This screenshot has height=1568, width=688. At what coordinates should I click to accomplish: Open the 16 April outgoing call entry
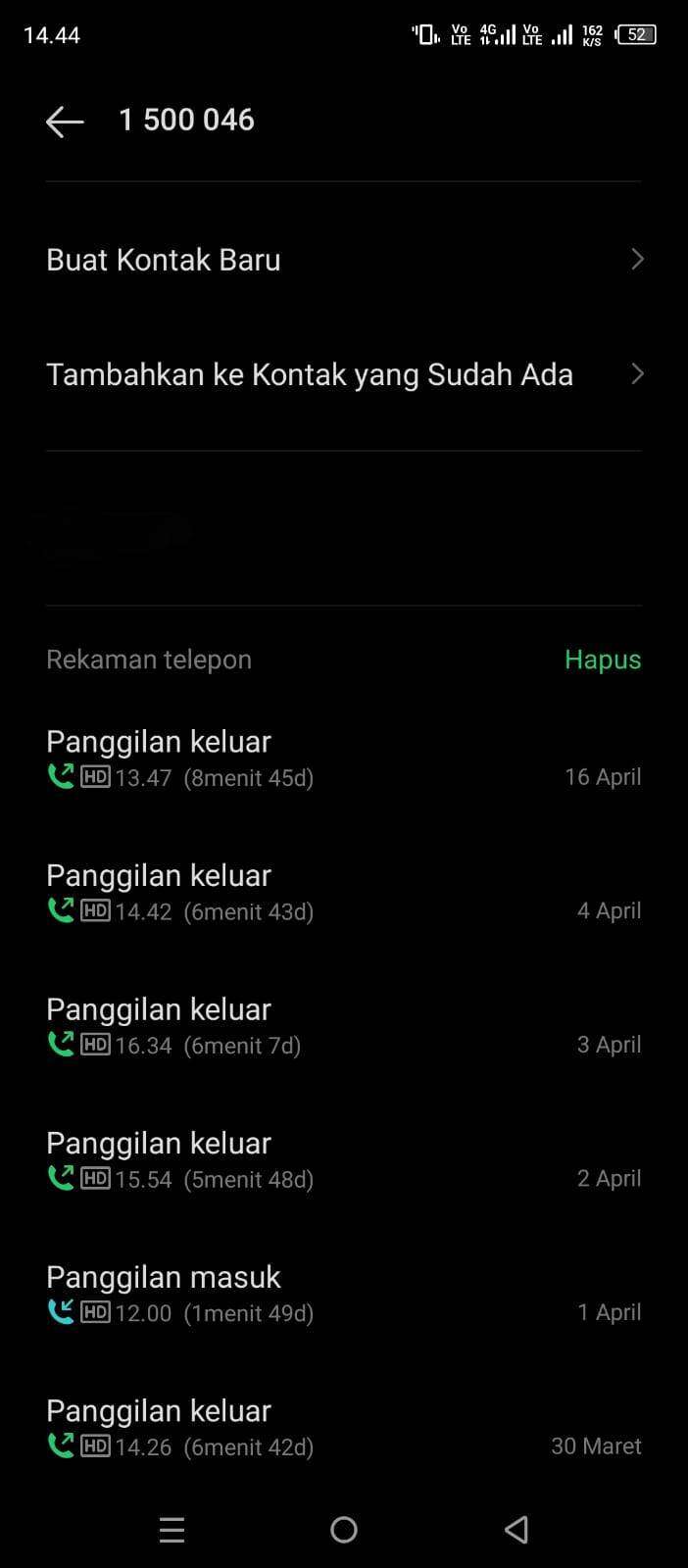(344, 759)
